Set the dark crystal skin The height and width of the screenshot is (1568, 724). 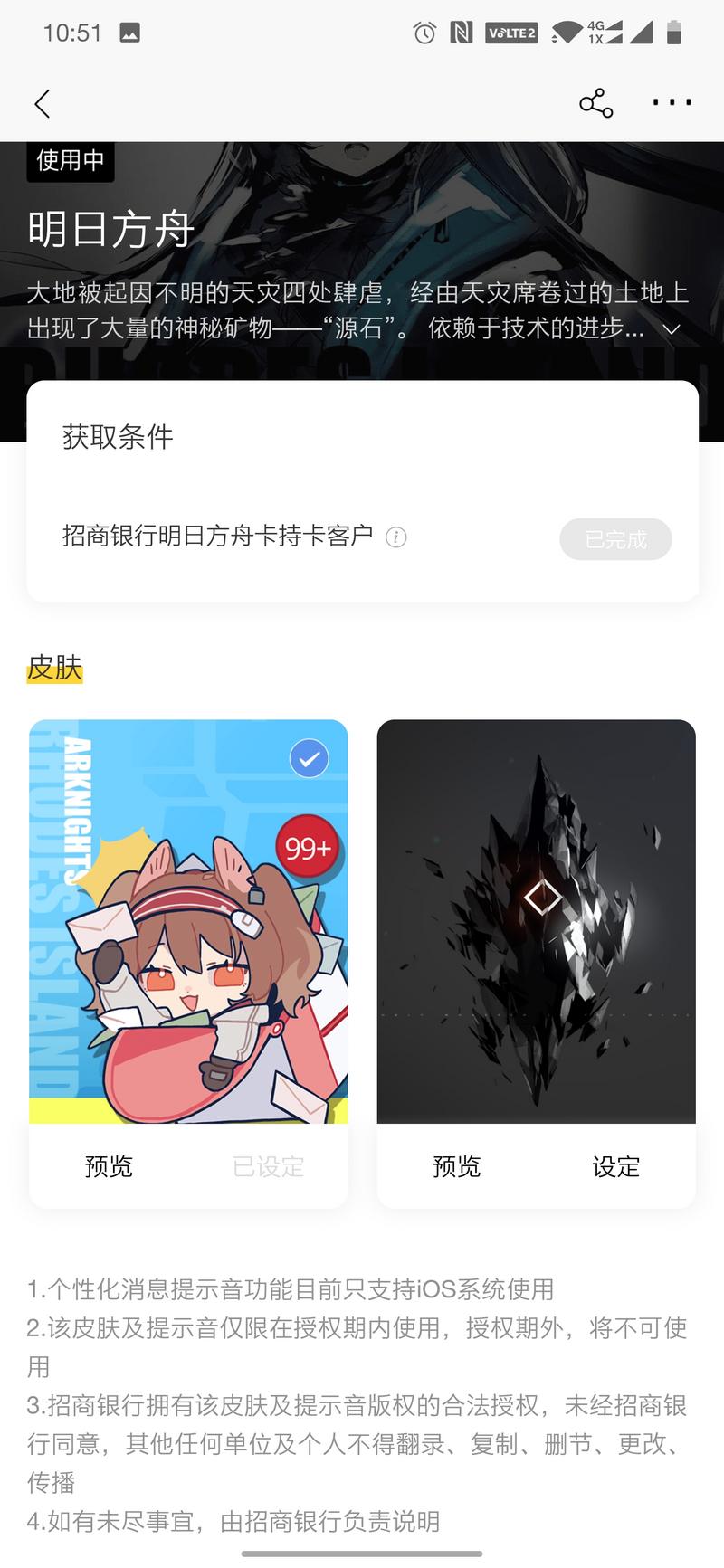pyautogui.click(x=615, y=1166)
